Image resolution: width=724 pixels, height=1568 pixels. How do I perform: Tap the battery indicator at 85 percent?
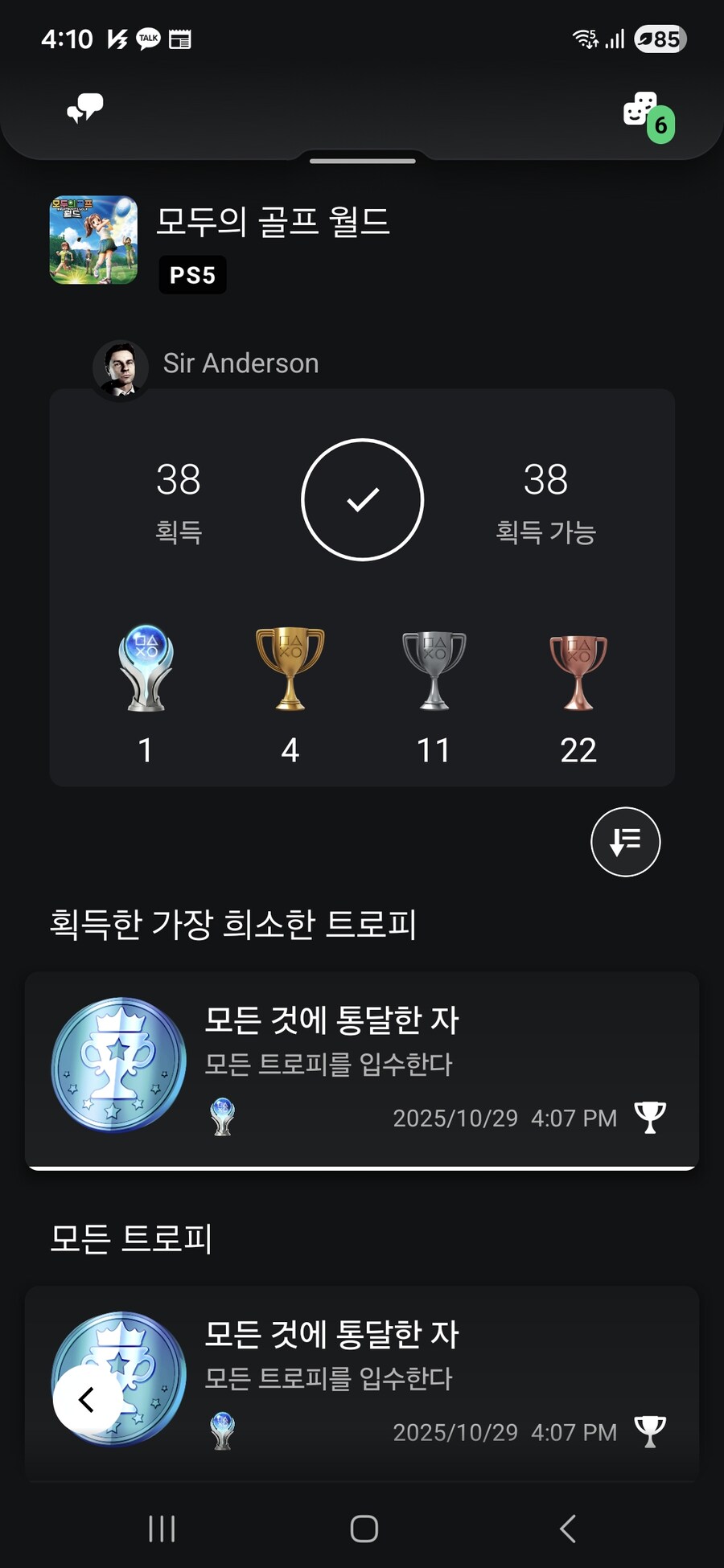[x=660, y=39]
